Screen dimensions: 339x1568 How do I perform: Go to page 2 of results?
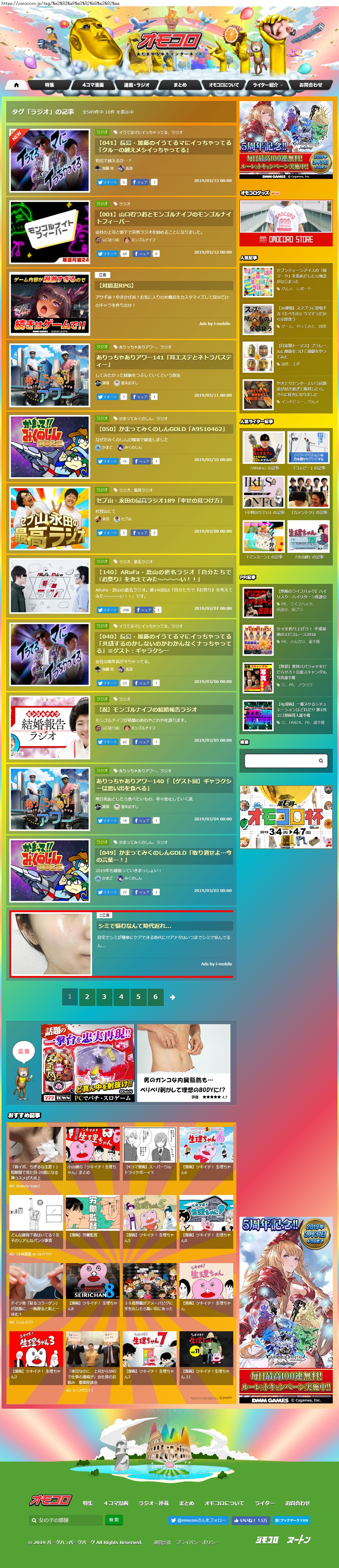point(87,996)
